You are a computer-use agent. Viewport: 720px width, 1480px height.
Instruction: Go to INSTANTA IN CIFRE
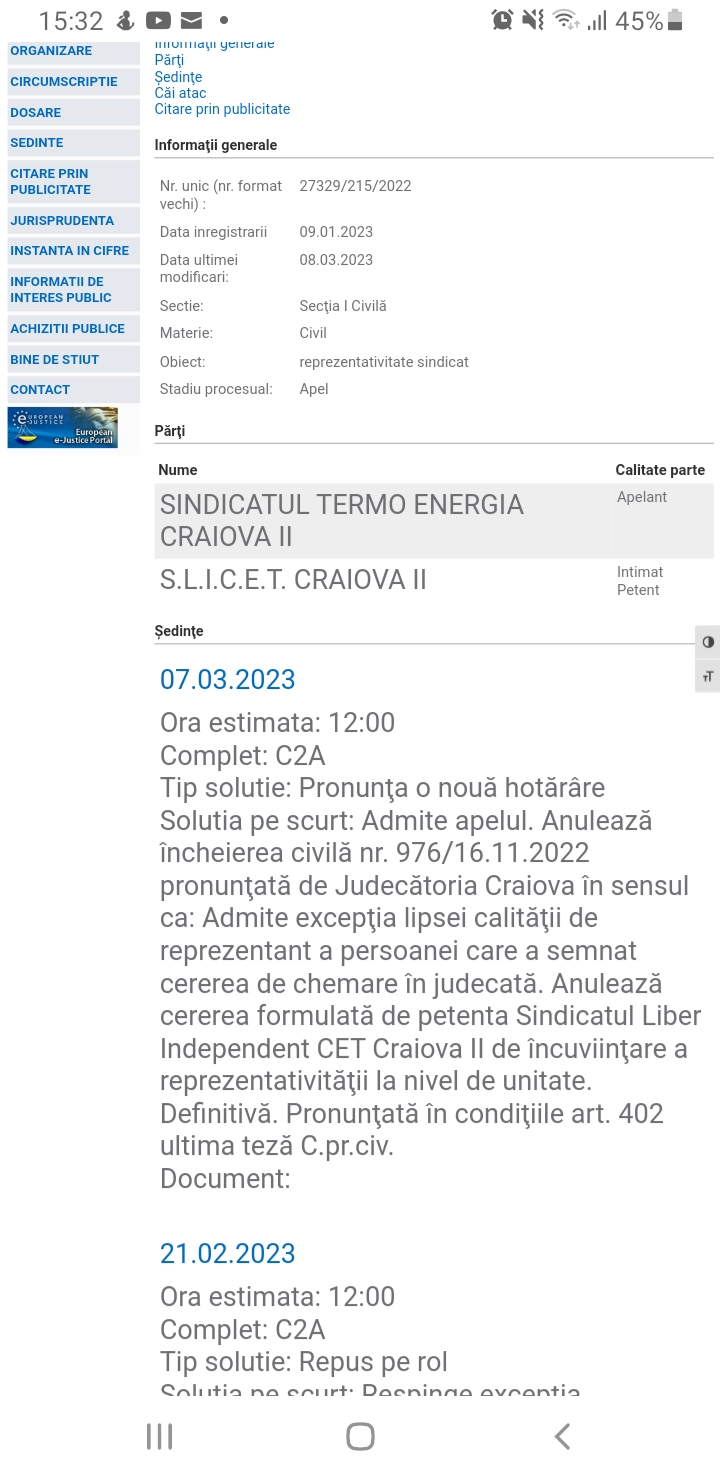(70, 251)
